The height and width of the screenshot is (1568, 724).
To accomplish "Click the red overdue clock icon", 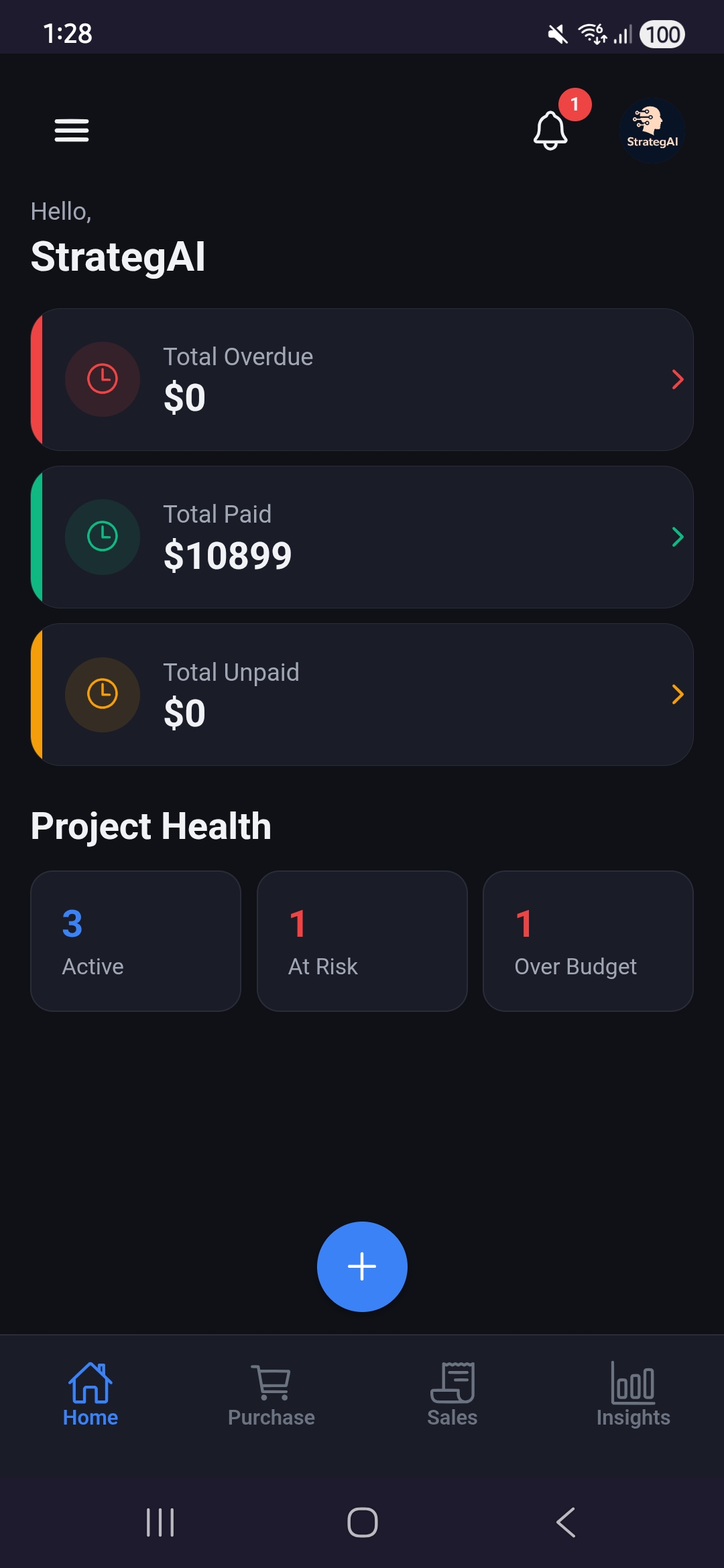I will 102,379.
